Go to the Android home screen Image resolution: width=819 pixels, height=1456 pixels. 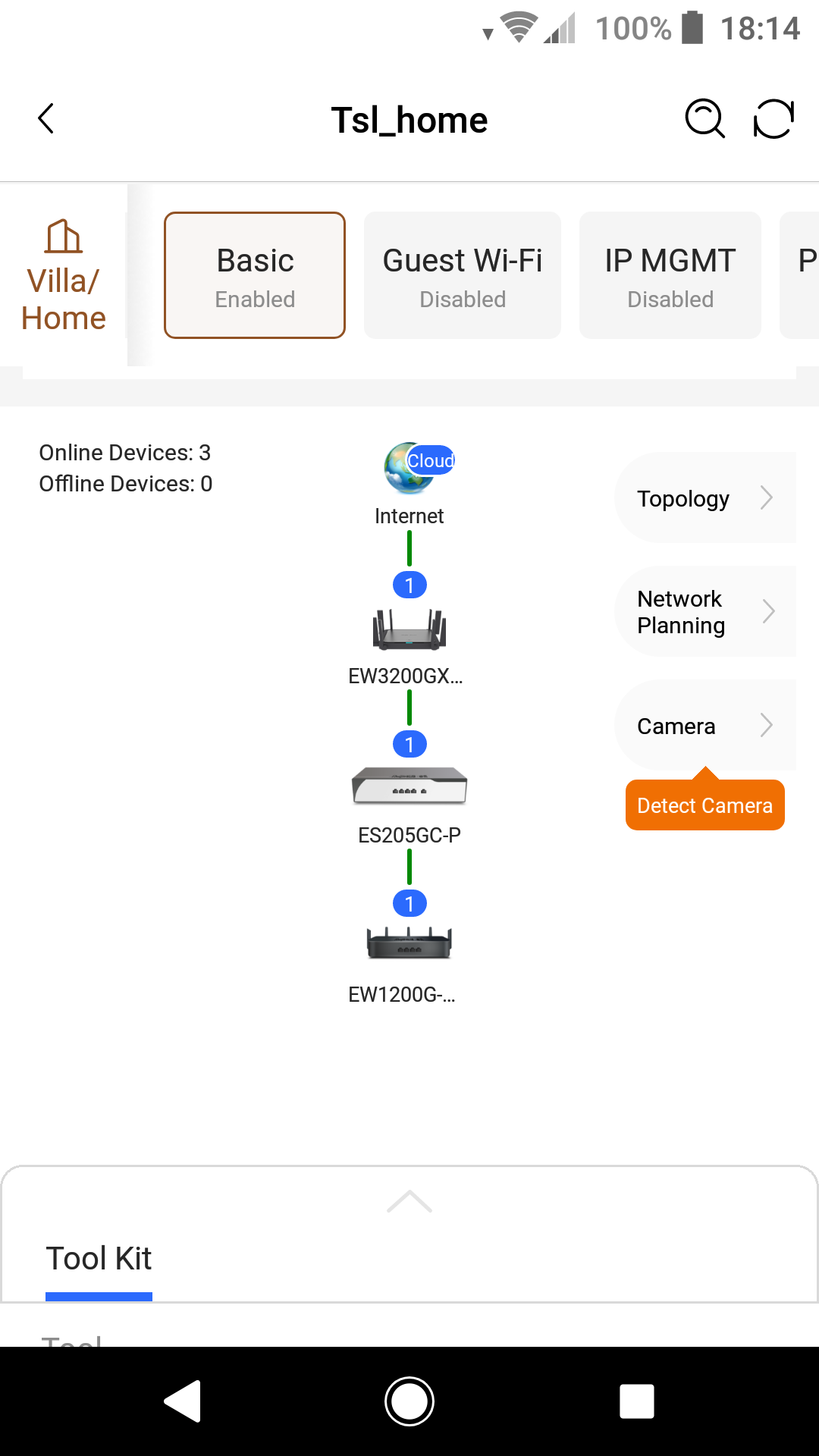[x=409, y=1401]
